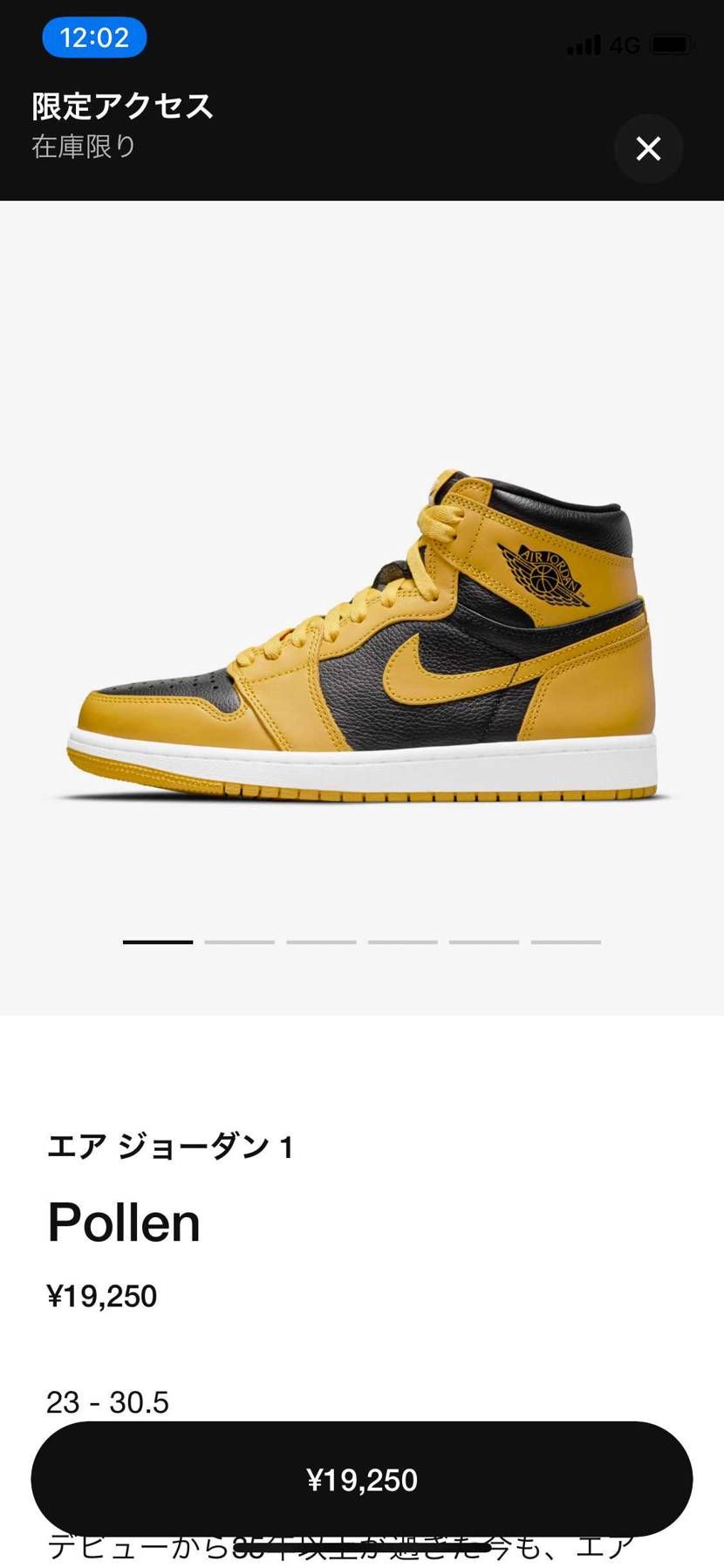Jump to the second image indicator

tap(239, 942)
